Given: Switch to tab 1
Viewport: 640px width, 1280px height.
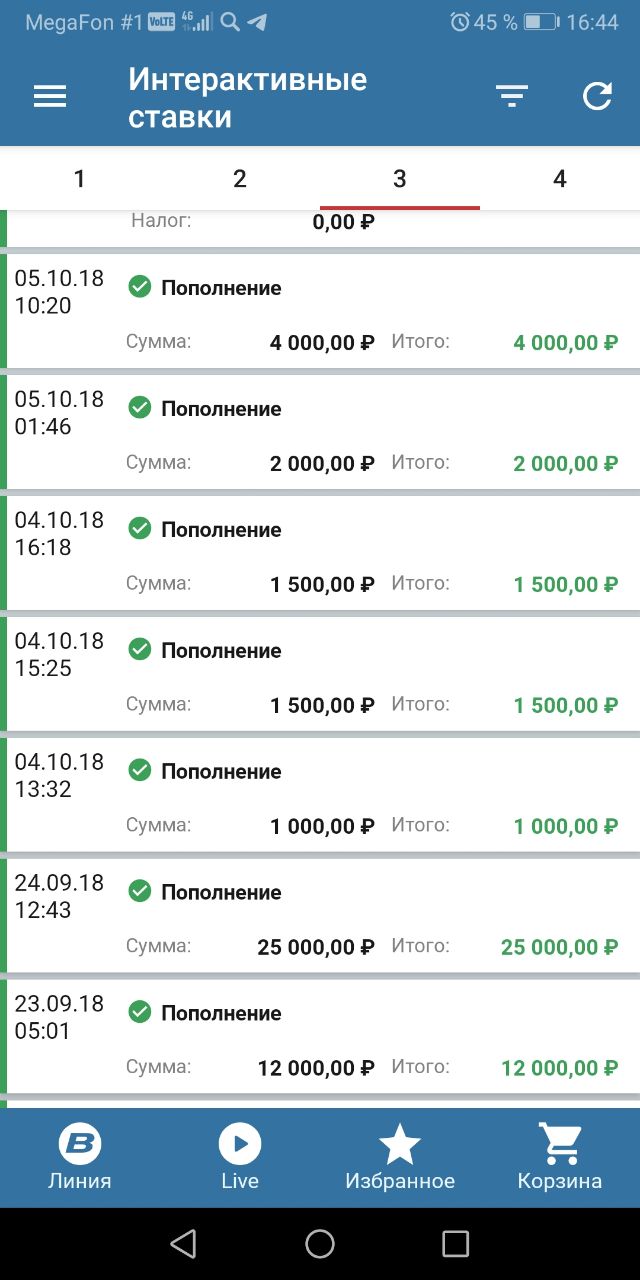Looking at the screenshot, I should tap(80, 179).
